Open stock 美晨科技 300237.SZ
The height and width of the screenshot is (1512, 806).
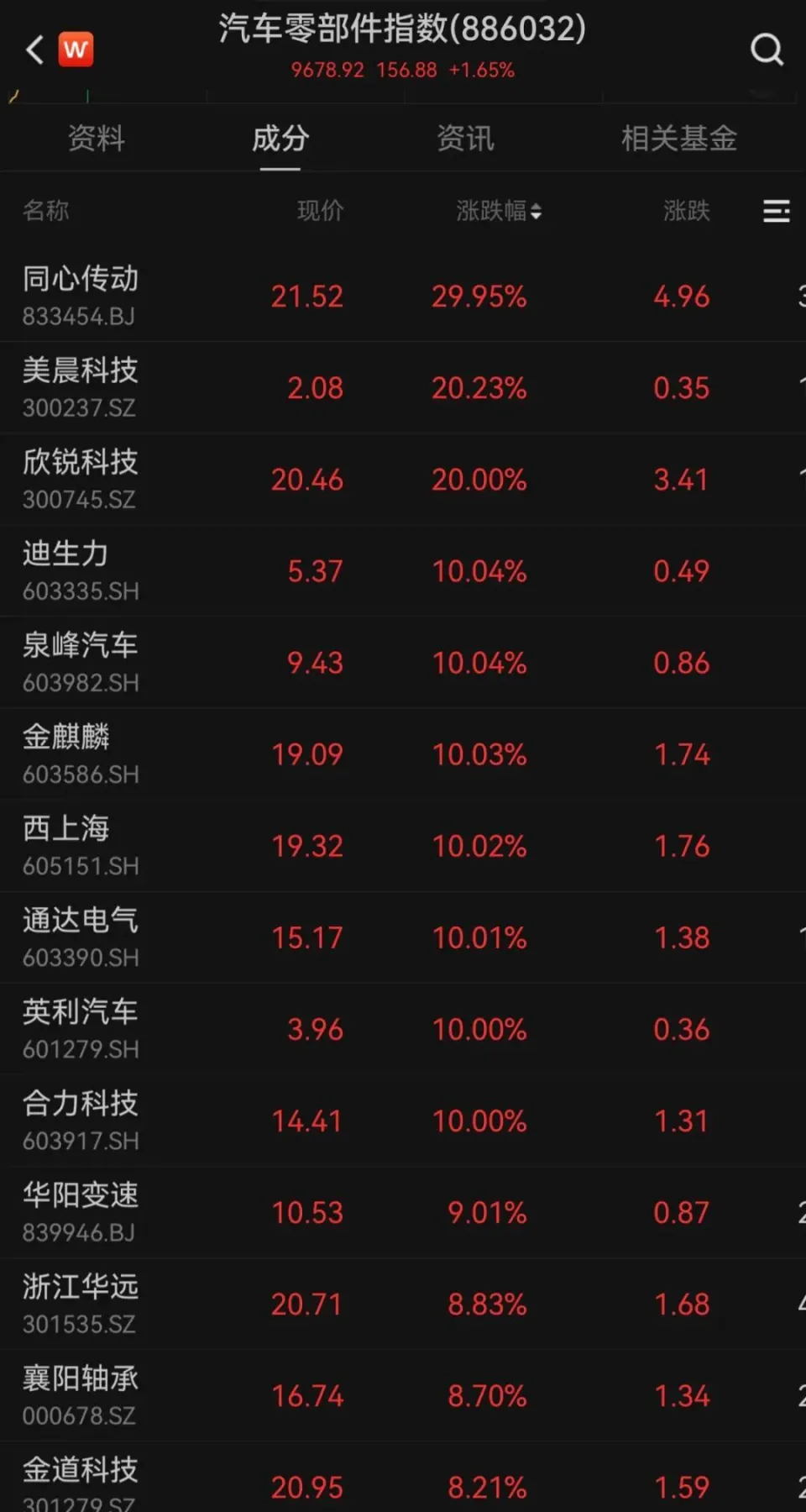(x=403, y=388)
